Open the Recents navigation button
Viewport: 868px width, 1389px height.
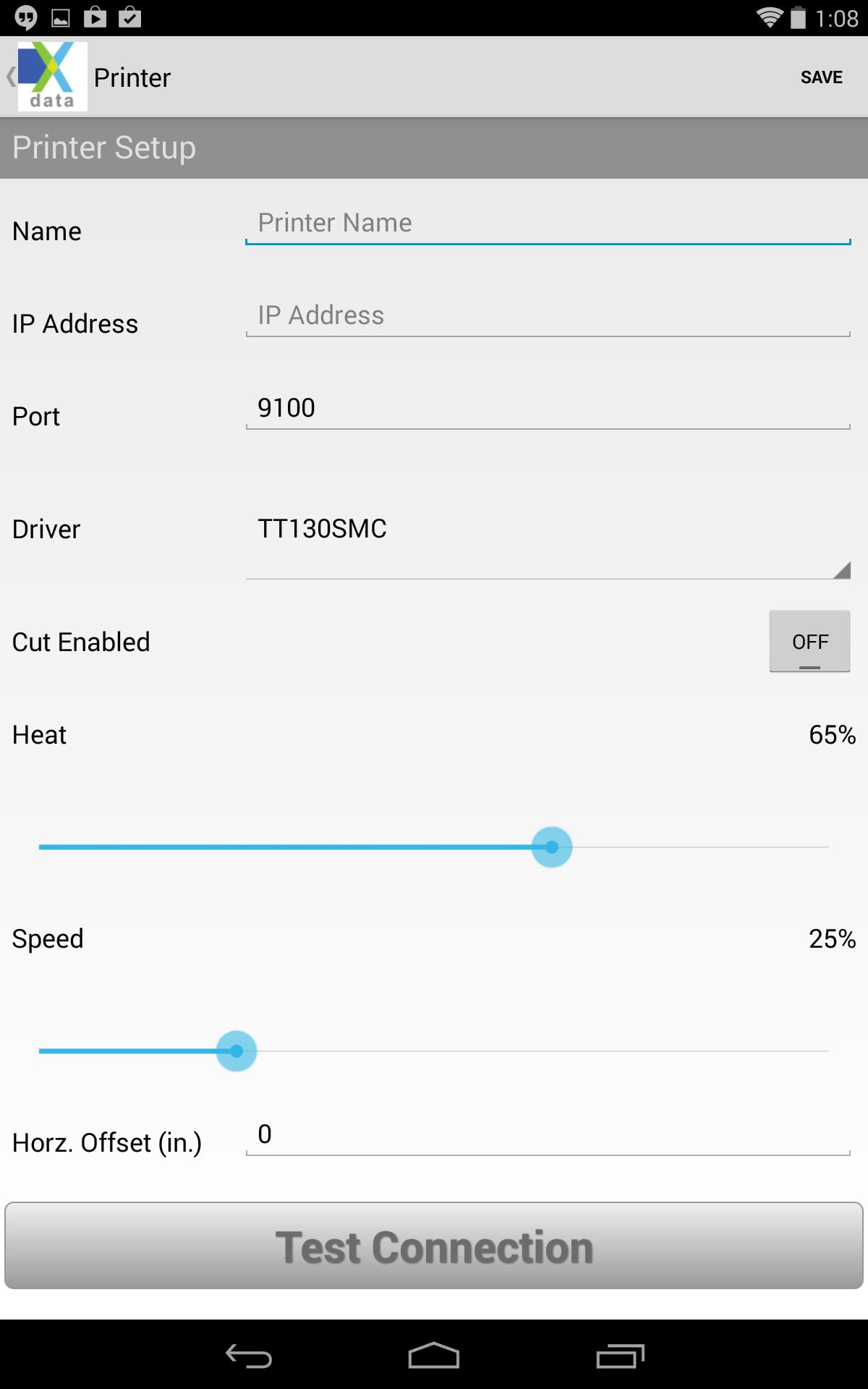coord(620,1354)
